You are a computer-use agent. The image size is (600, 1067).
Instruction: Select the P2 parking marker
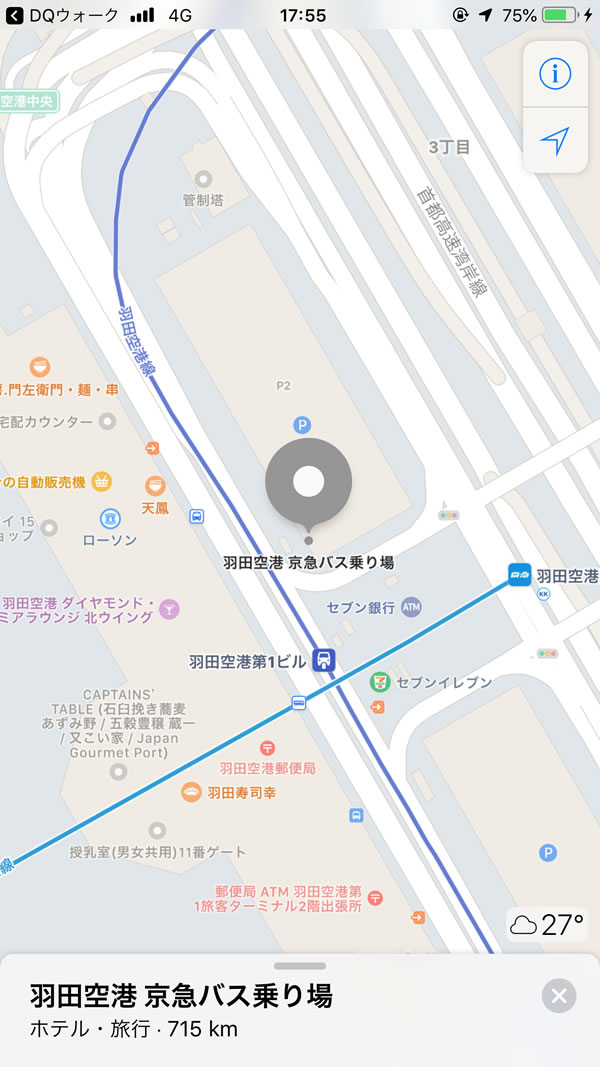[x=302, y=425]
